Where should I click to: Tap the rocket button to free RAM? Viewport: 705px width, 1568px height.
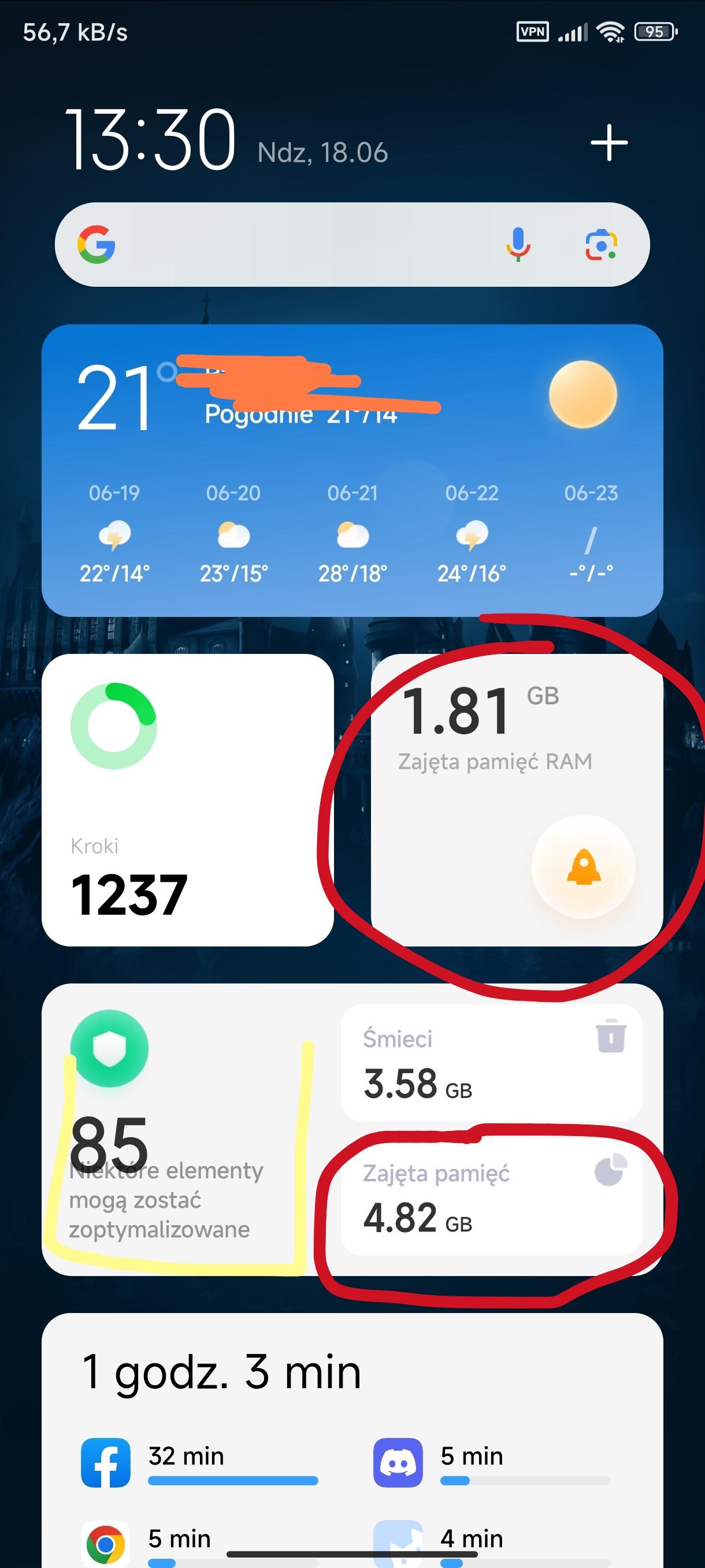(x=583, y=867)
